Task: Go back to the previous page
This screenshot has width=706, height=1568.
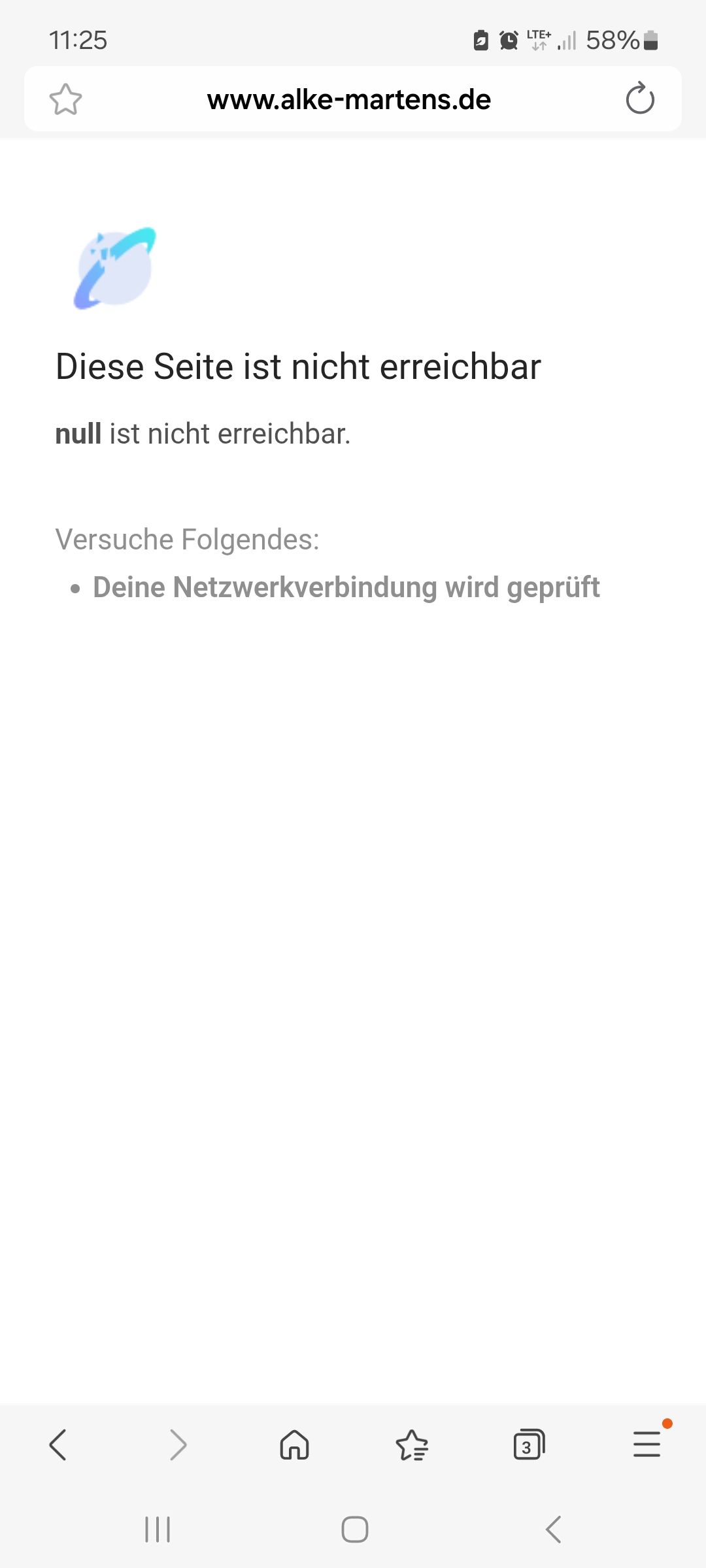Action: (x=59, y=1445)
